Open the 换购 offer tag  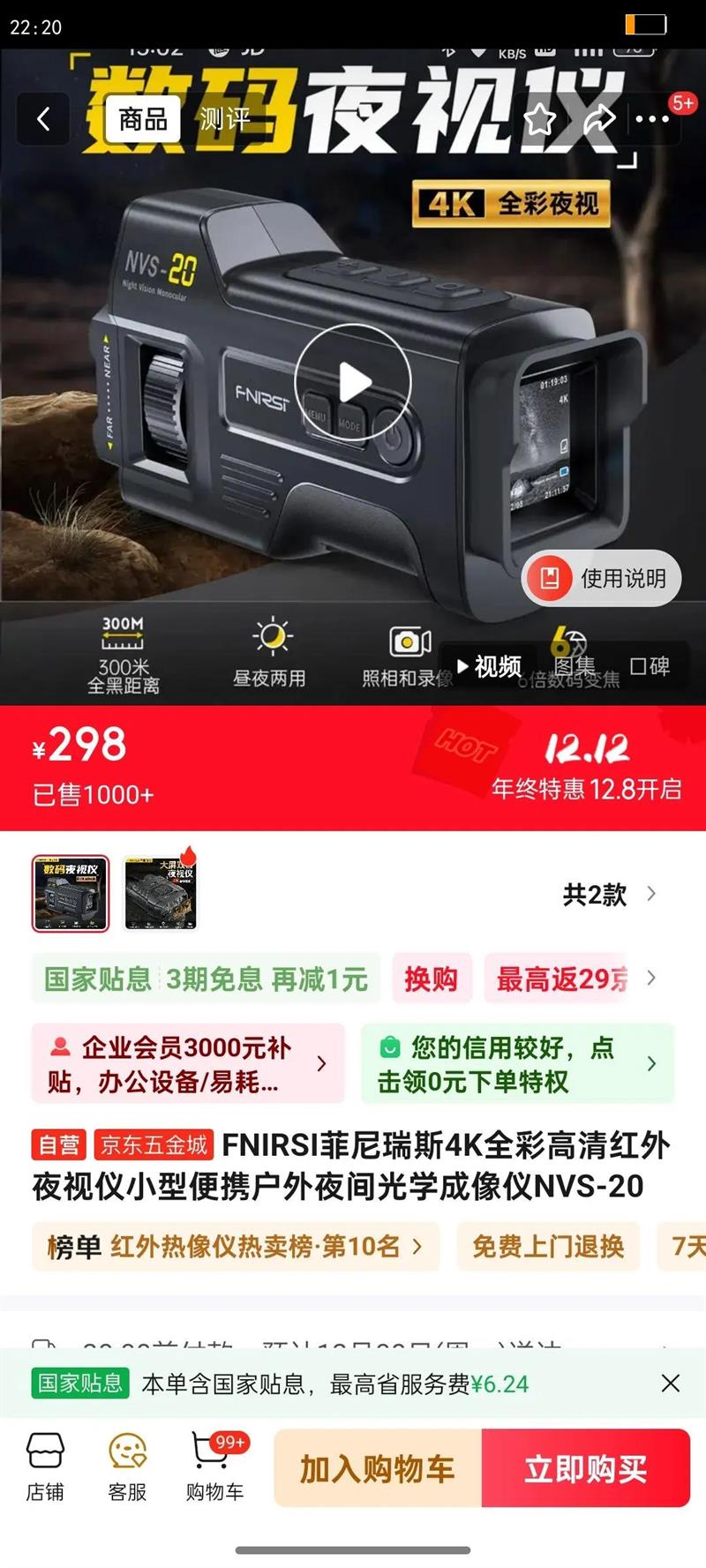pyautogui.click(x=432, y=979)
